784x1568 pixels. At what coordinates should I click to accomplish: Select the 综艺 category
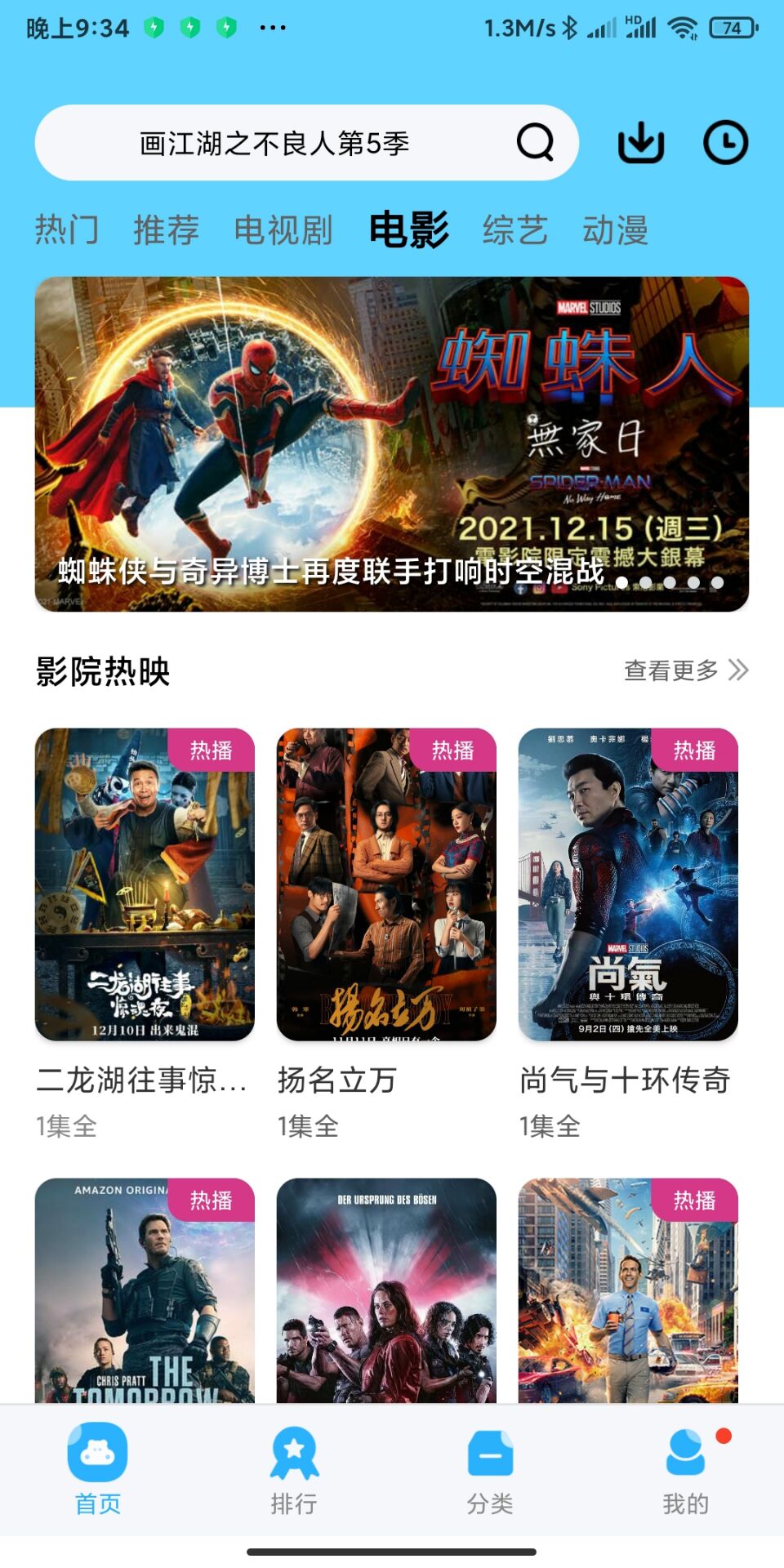(514, 231)
